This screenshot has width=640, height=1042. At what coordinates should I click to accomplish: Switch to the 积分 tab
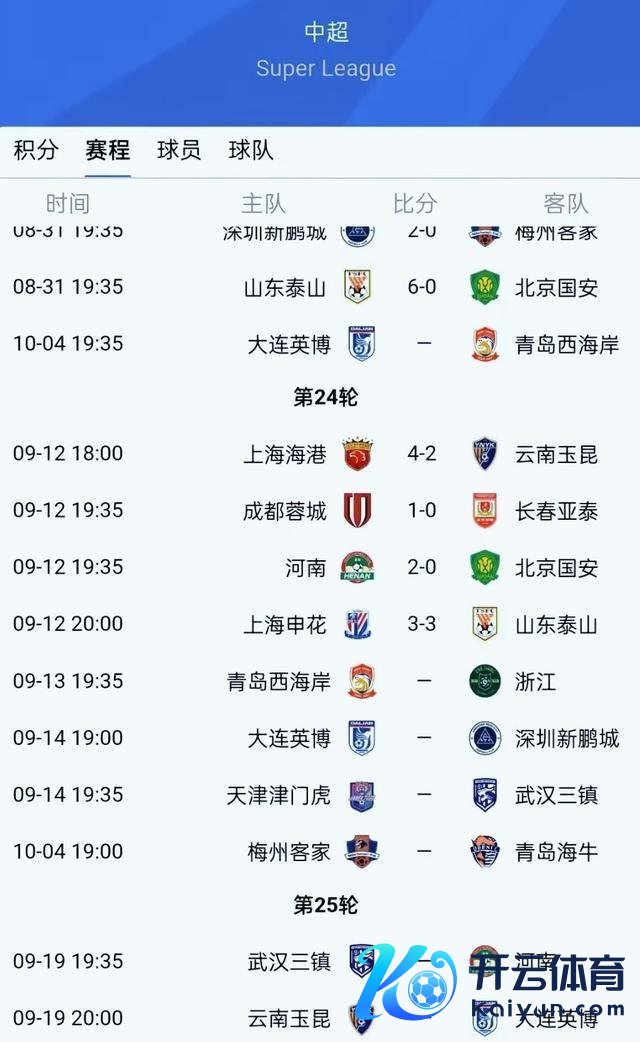[36, 151]
